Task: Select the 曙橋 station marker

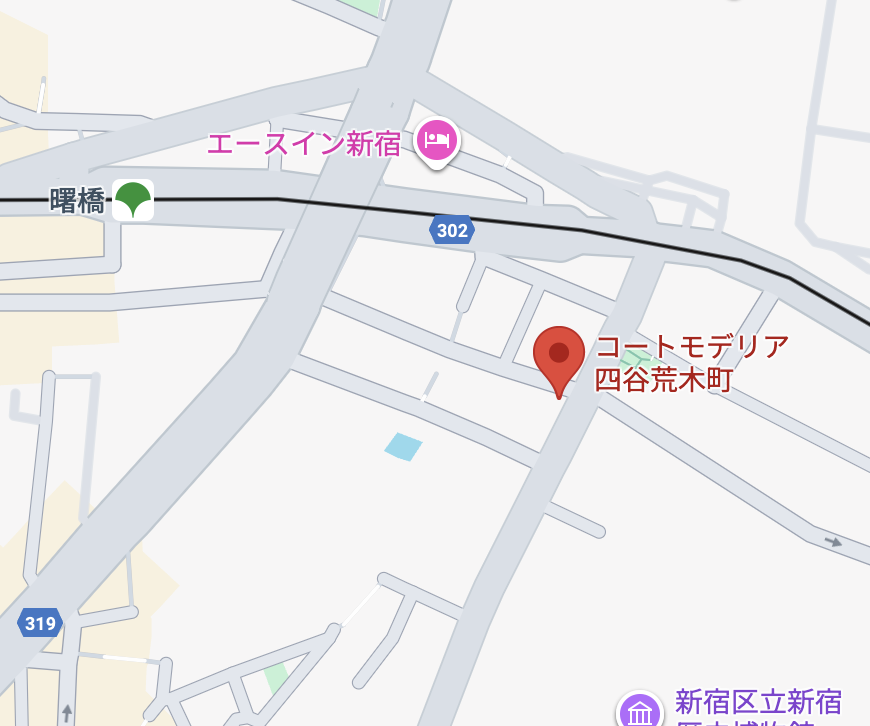Action: (x=133, y=200)
